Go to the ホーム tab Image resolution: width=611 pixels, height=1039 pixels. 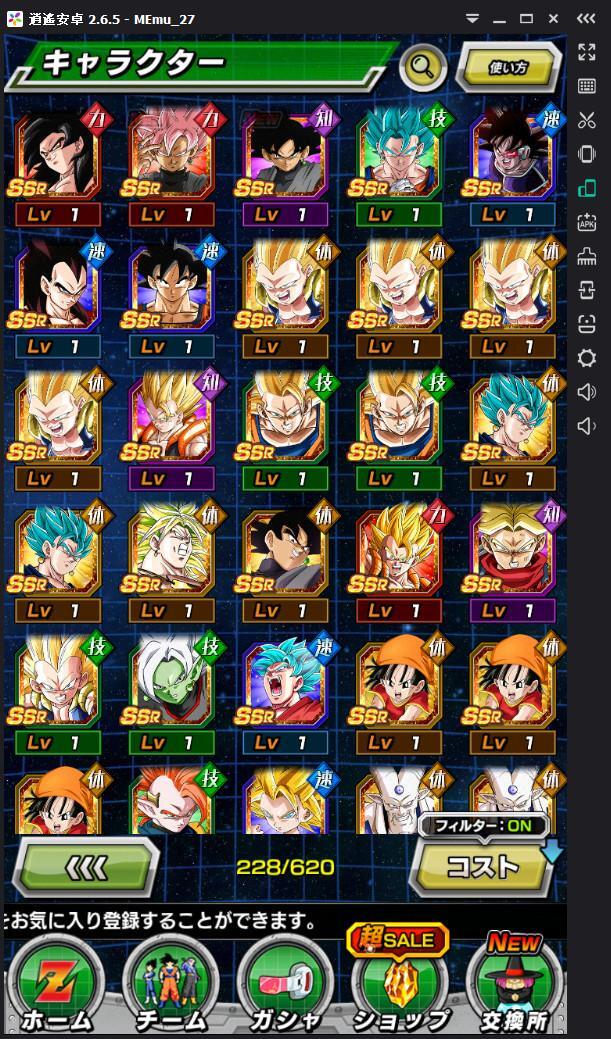[x=55, y=984]
